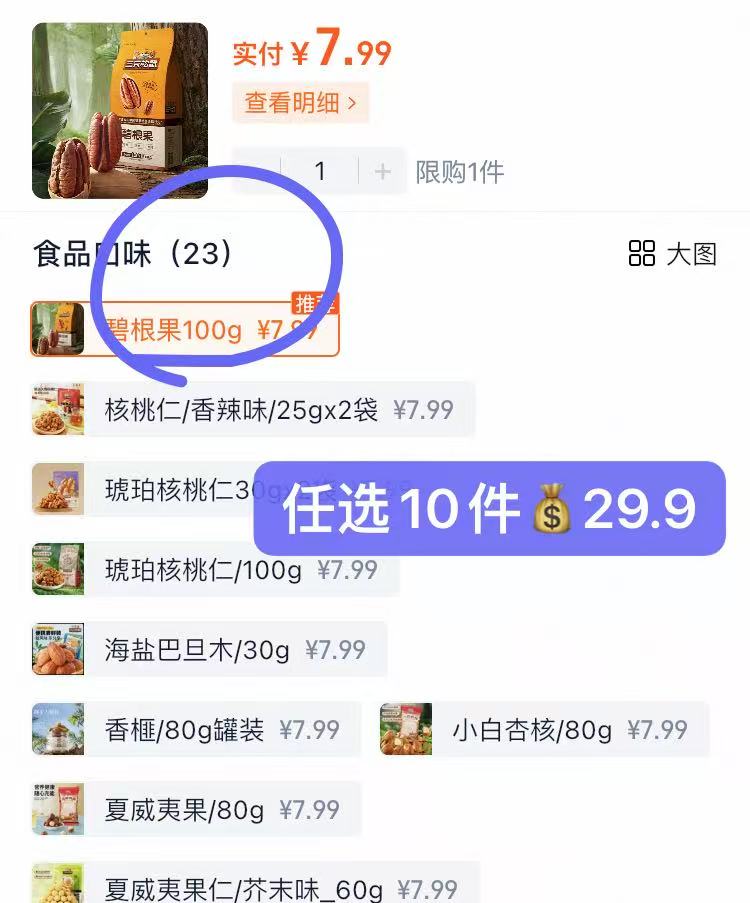Open 查看明细 price breakdown

[300, 103]
